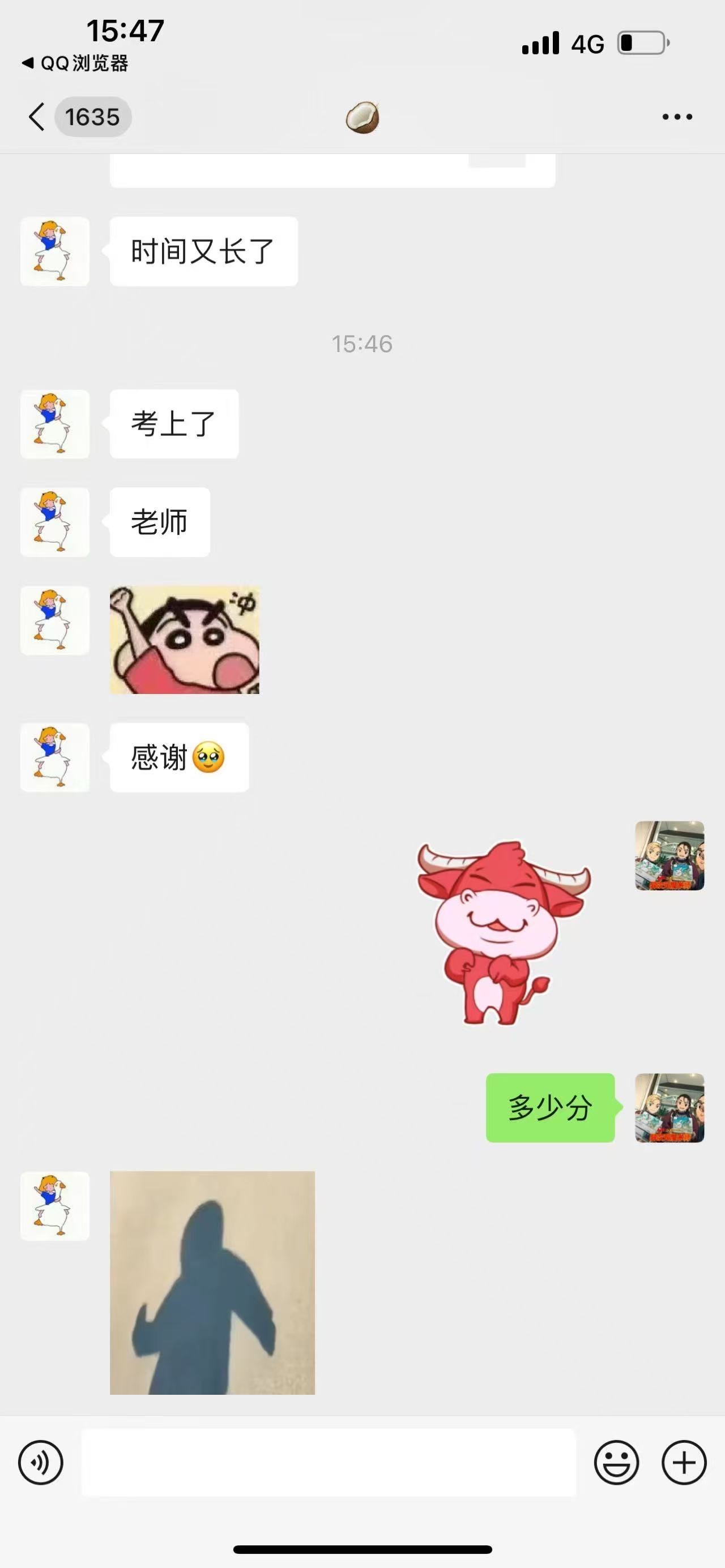Go back to the chat list
The width and height of the screenshot is (725, 1568).
(x=38, y=116)
